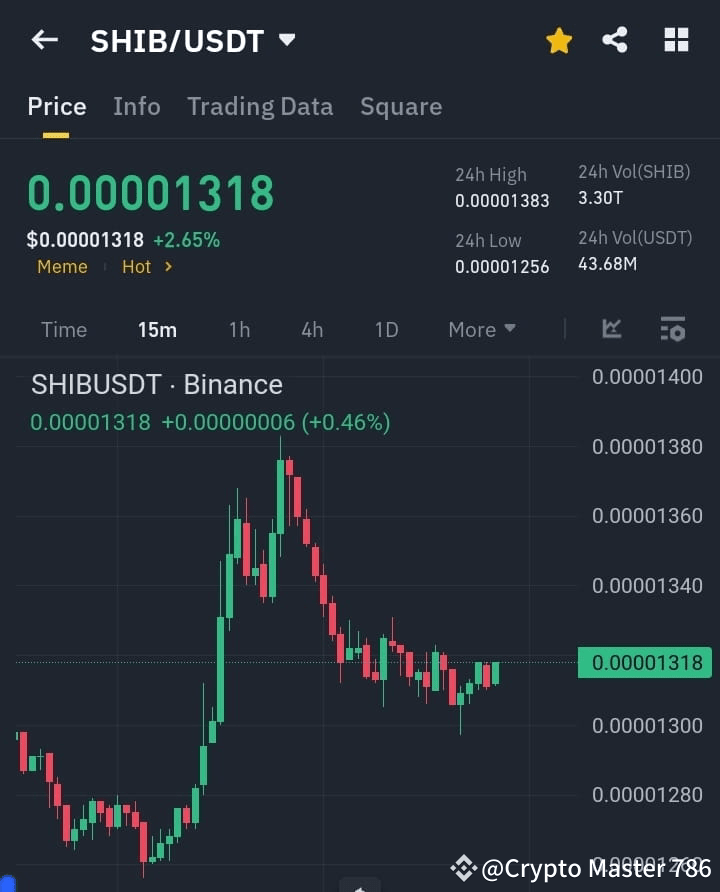Select the 1h timeframe
Screen dimensions: 720x892
[x=239, y=329]
